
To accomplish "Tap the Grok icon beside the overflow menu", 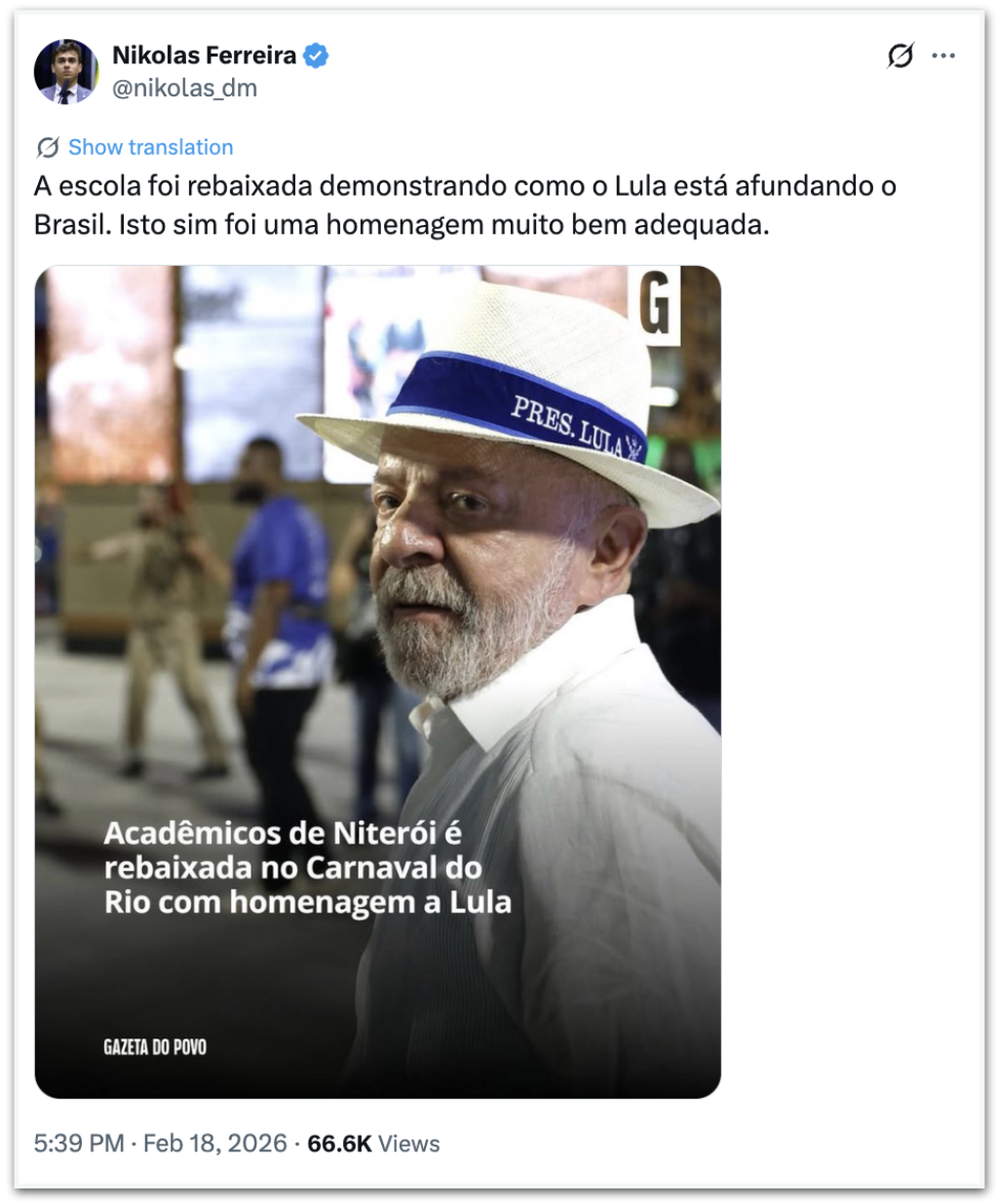I will (x=900, y=56).
